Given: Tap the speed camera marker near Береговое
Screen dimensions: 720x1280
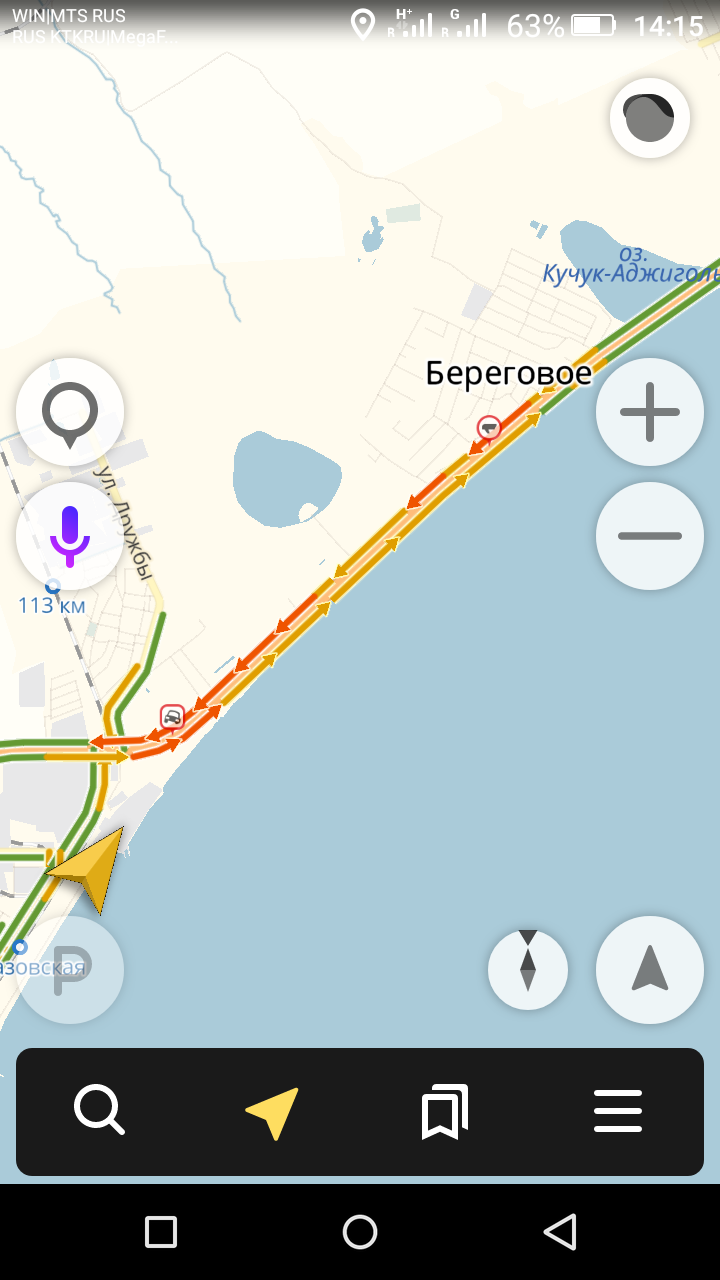Looking at the screenshot, I should point(489,428).
